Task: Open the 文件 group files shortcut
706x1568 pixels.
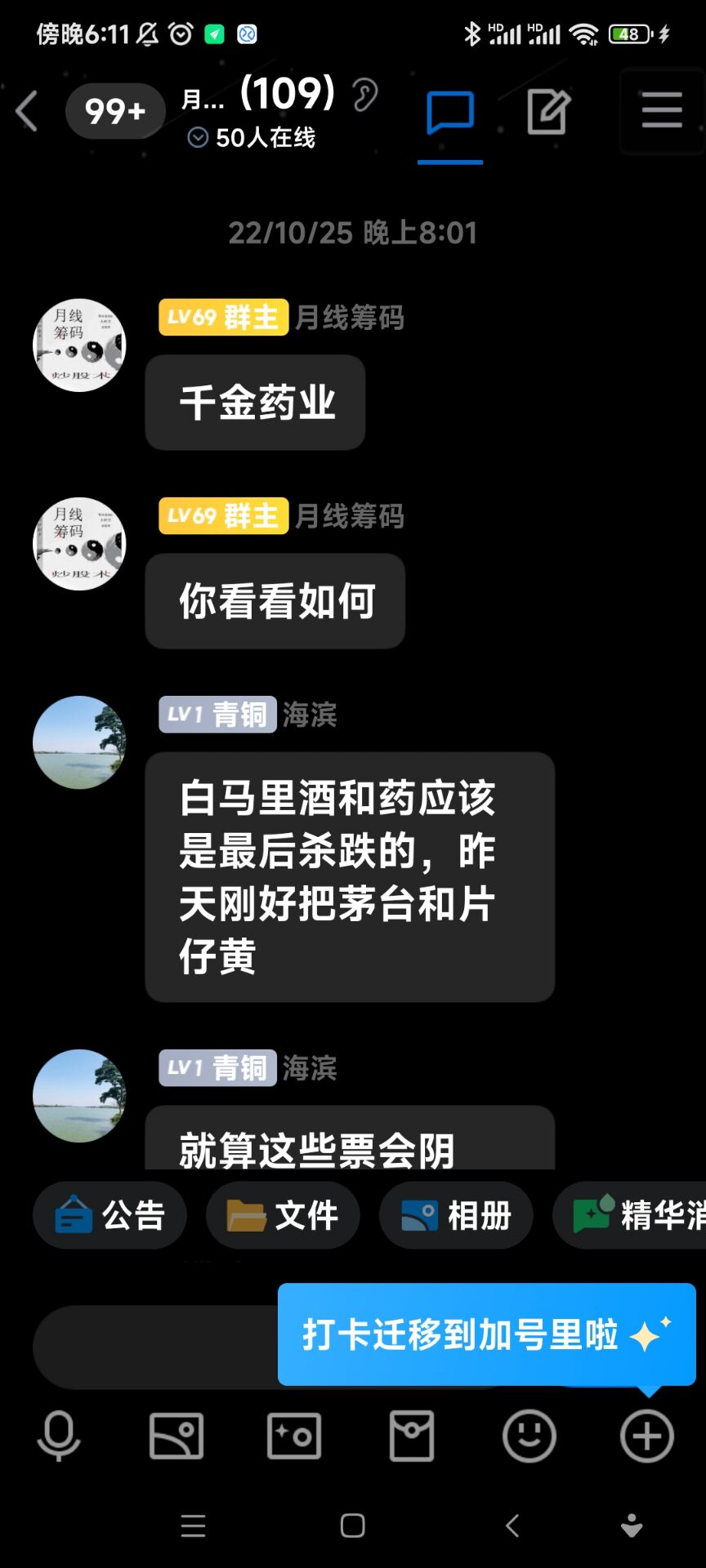Action: tap(283, 1215)
